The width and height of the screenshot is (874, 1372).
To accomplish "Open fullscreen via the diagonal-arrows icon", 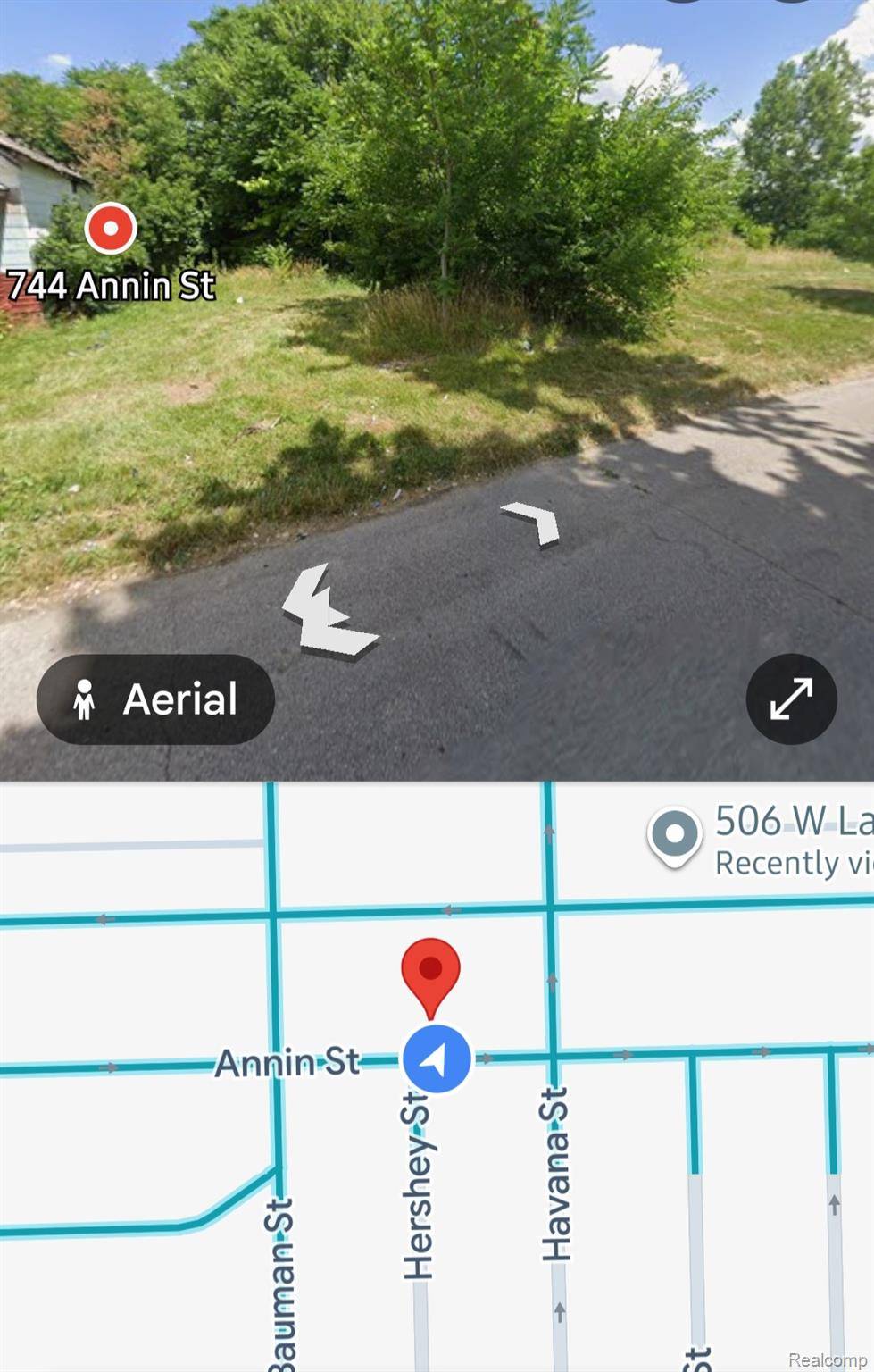I will 791,699.
